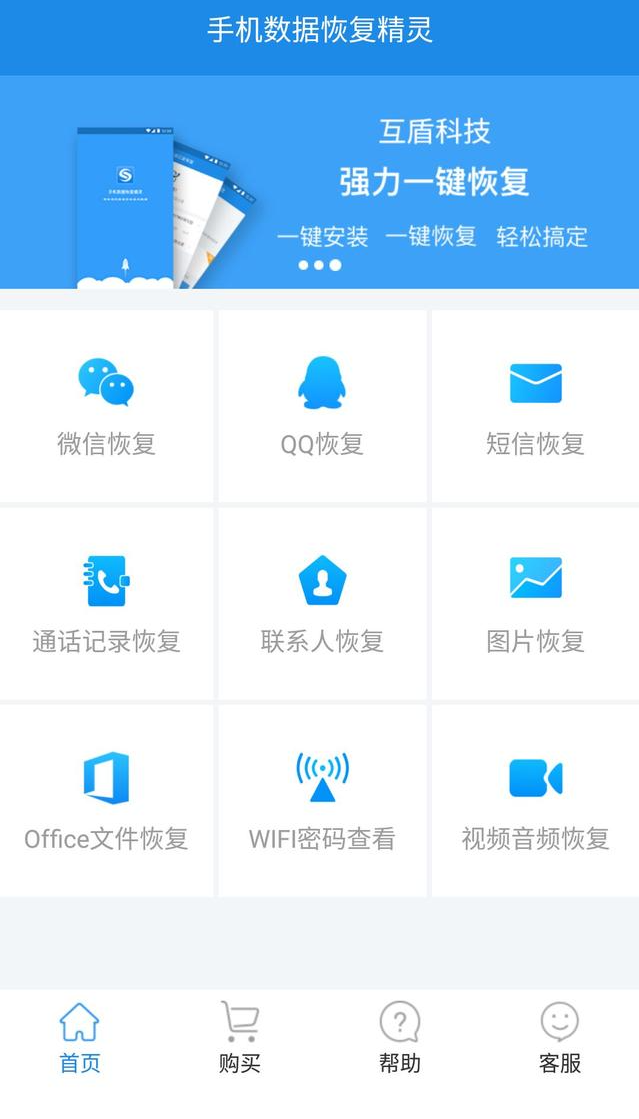Viewport: 639px width, 1119px height.
Task: Open 短信恢复 (SMS recovery)
Action: click(535, 406)
